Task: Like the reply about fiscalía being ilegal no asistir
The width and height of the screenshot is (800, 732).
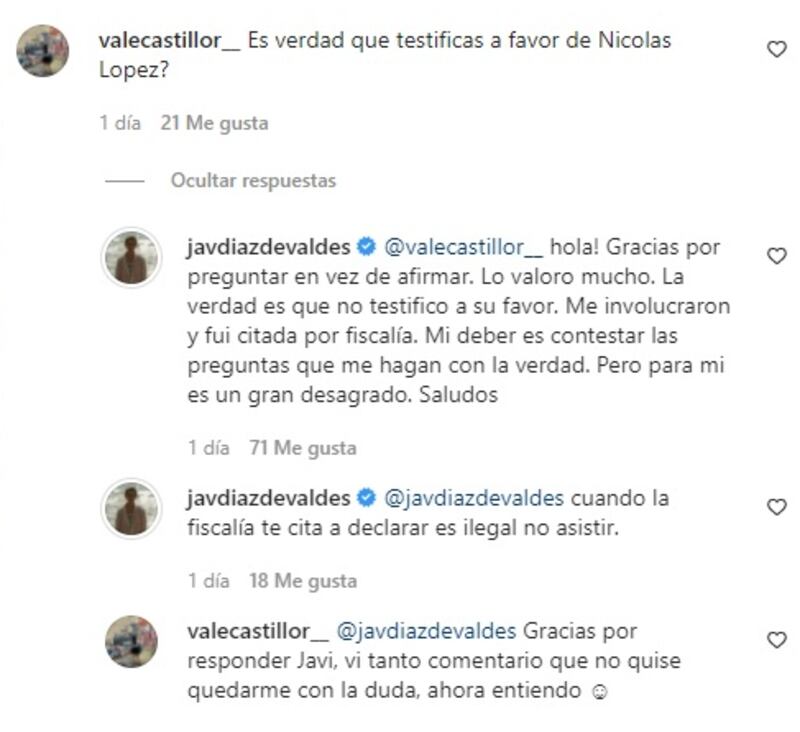Action: [776, 507]
